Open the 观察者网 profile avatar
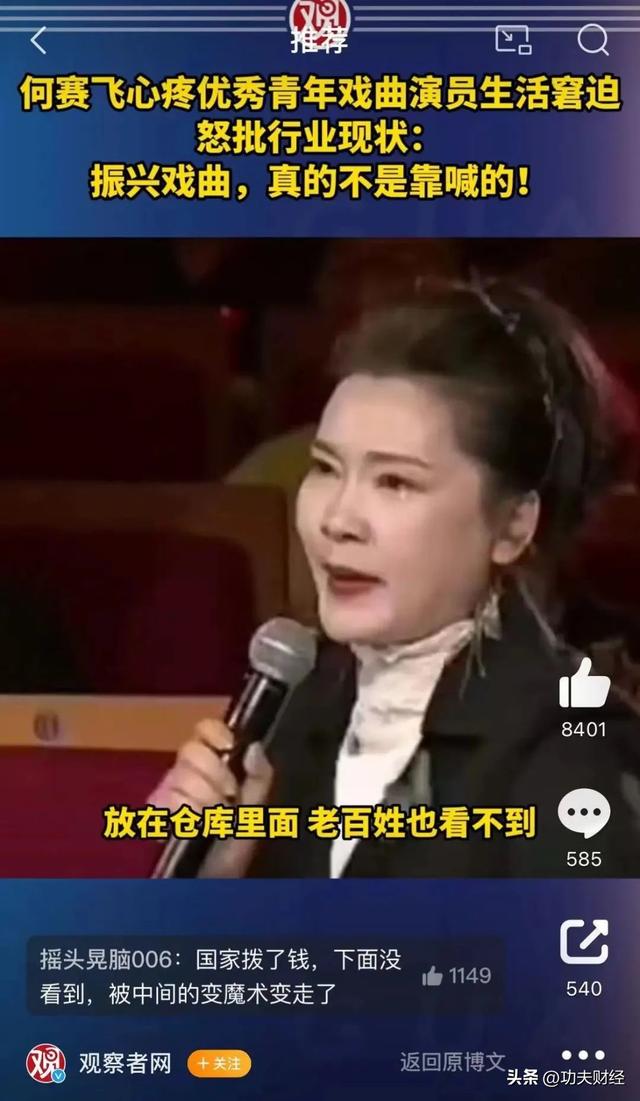The image size is (640, 1101). [46, 1064]
